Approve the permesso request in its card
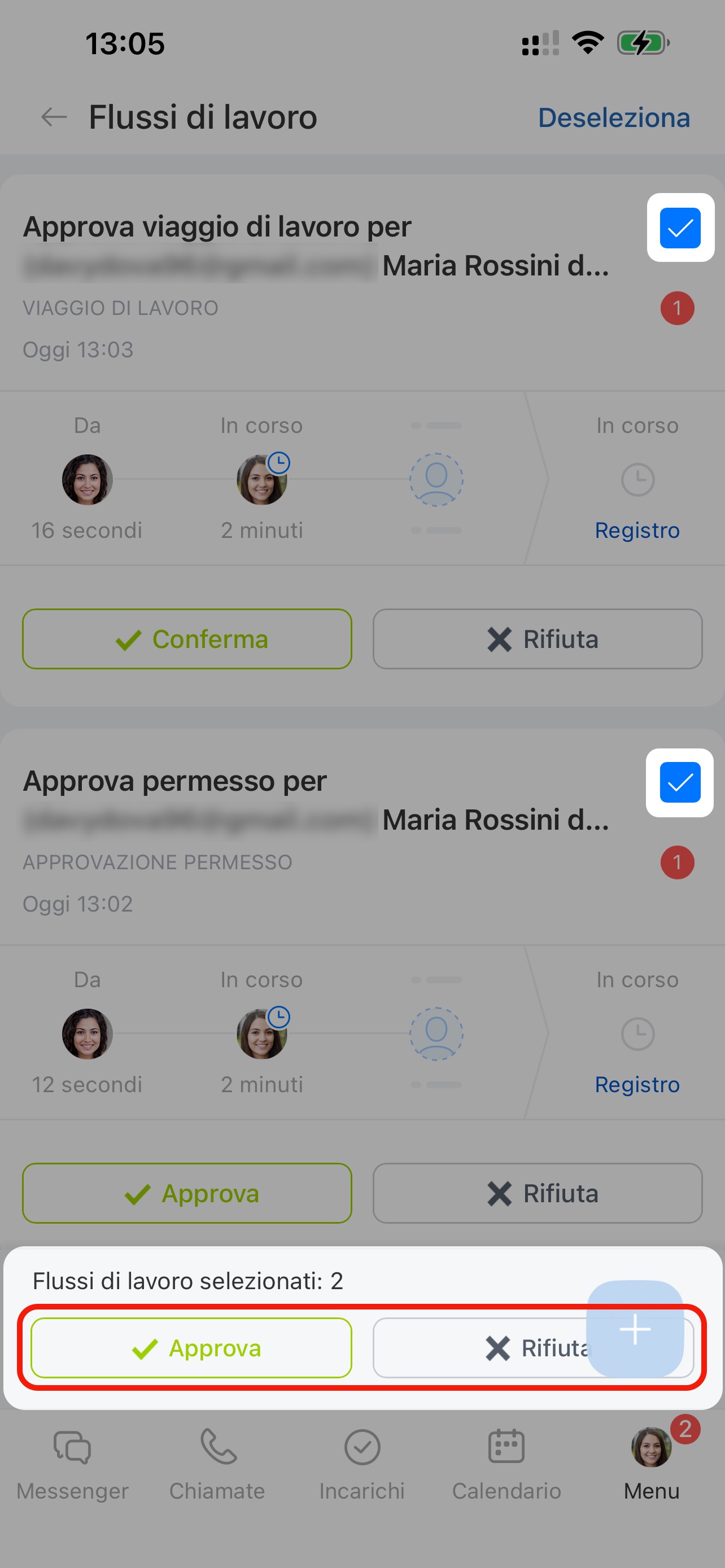The image size is (725, 1568). [x=187, y=1193]
